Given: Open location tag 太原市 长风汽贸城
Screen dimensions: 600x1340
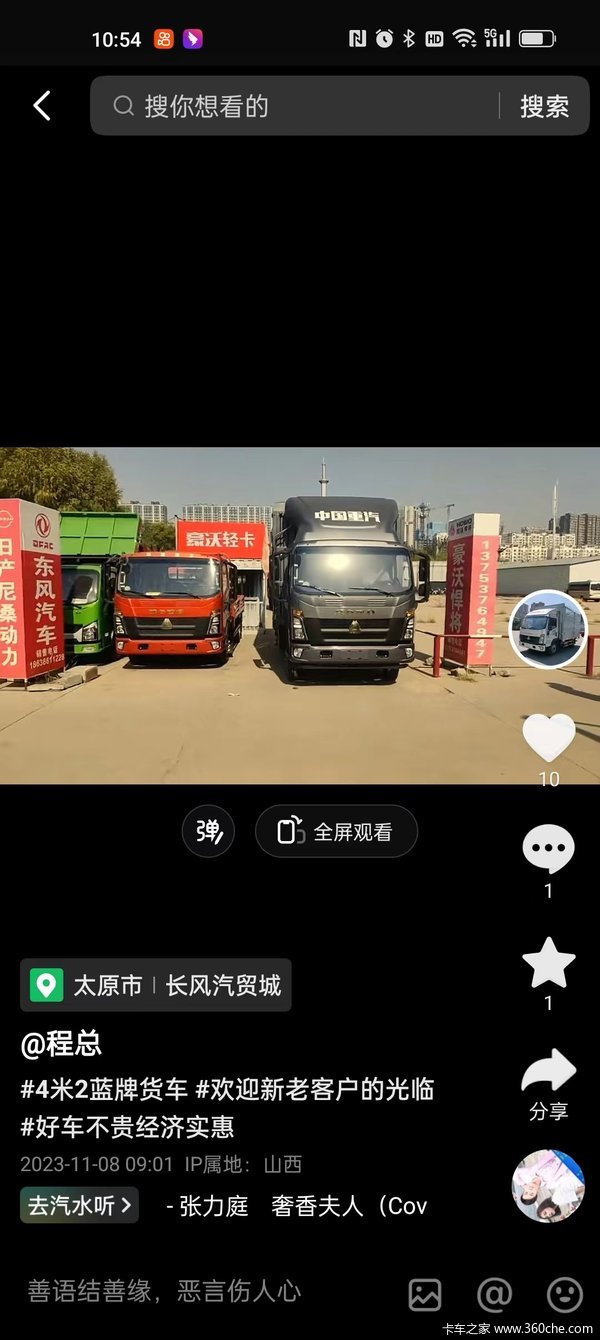Looking at the screenshot, I should point(156,985).
